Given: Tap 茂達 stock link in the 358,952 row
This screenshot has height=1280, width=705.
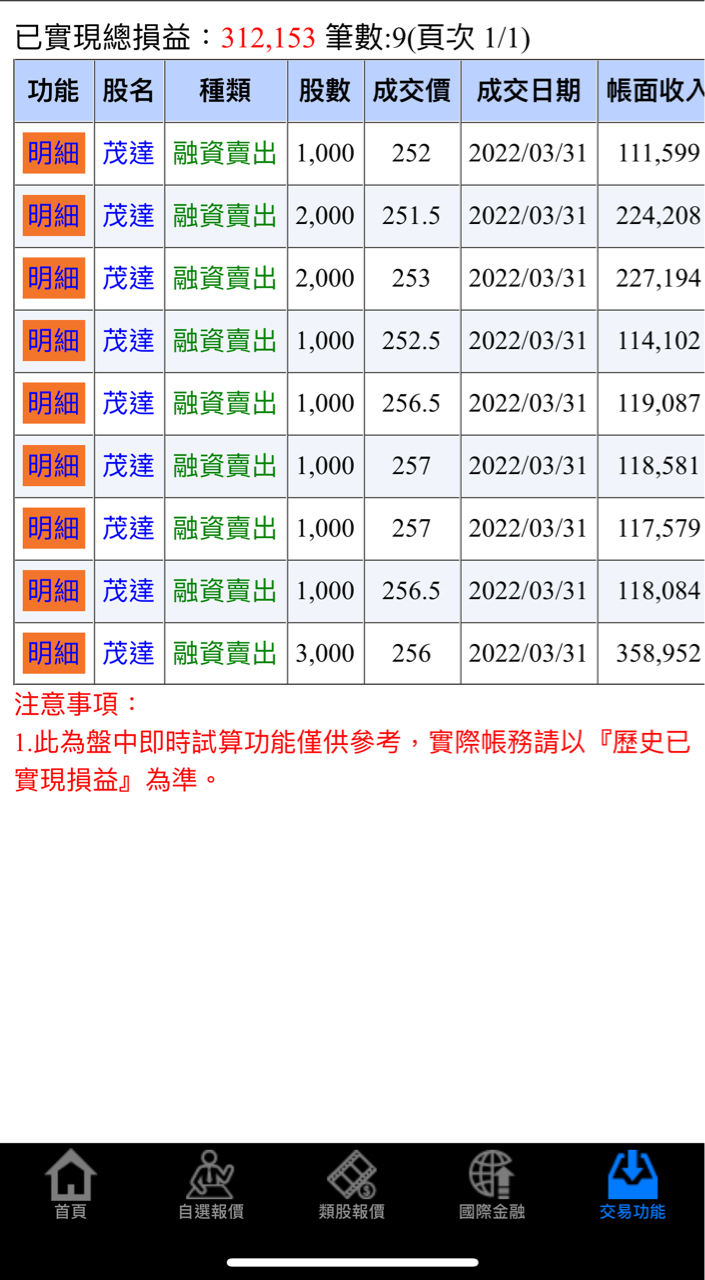Looking at the screenshot, I should 129,653.
